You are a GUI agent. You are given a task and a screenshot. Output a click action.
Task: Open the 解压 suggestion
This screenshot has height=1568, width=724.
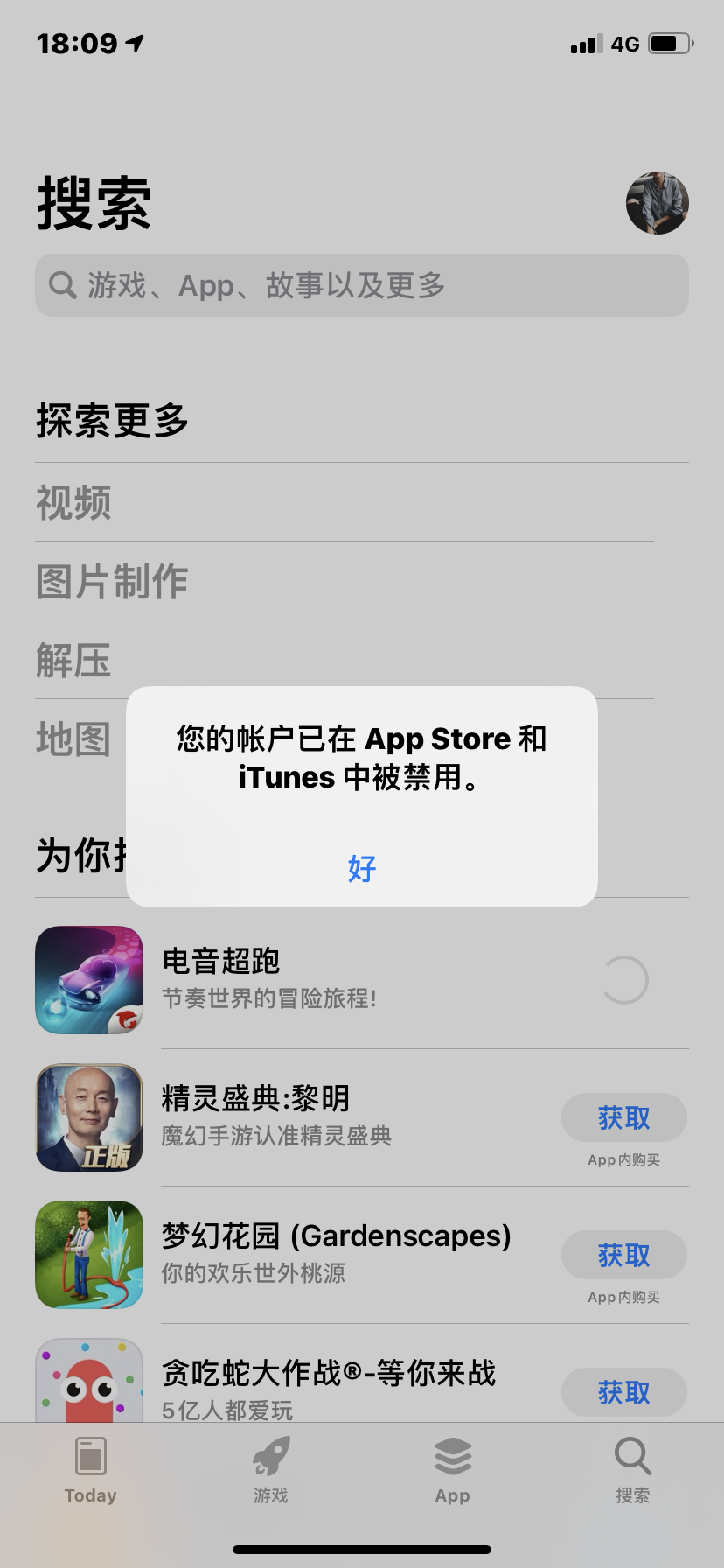point(74,660)
